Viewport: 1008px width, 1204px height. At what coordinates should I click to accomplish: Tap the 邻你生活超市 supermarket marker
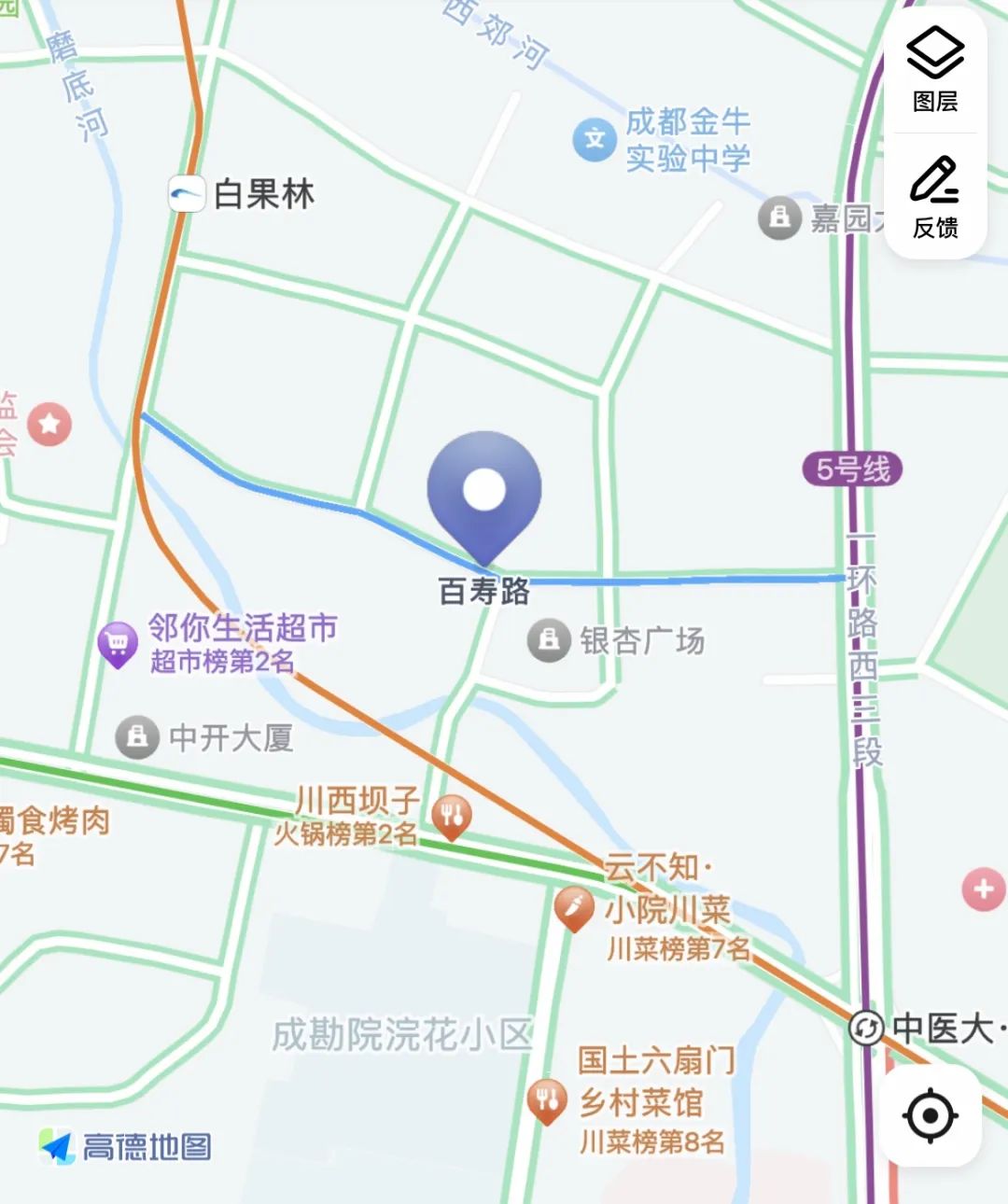(x=119, y=644)
